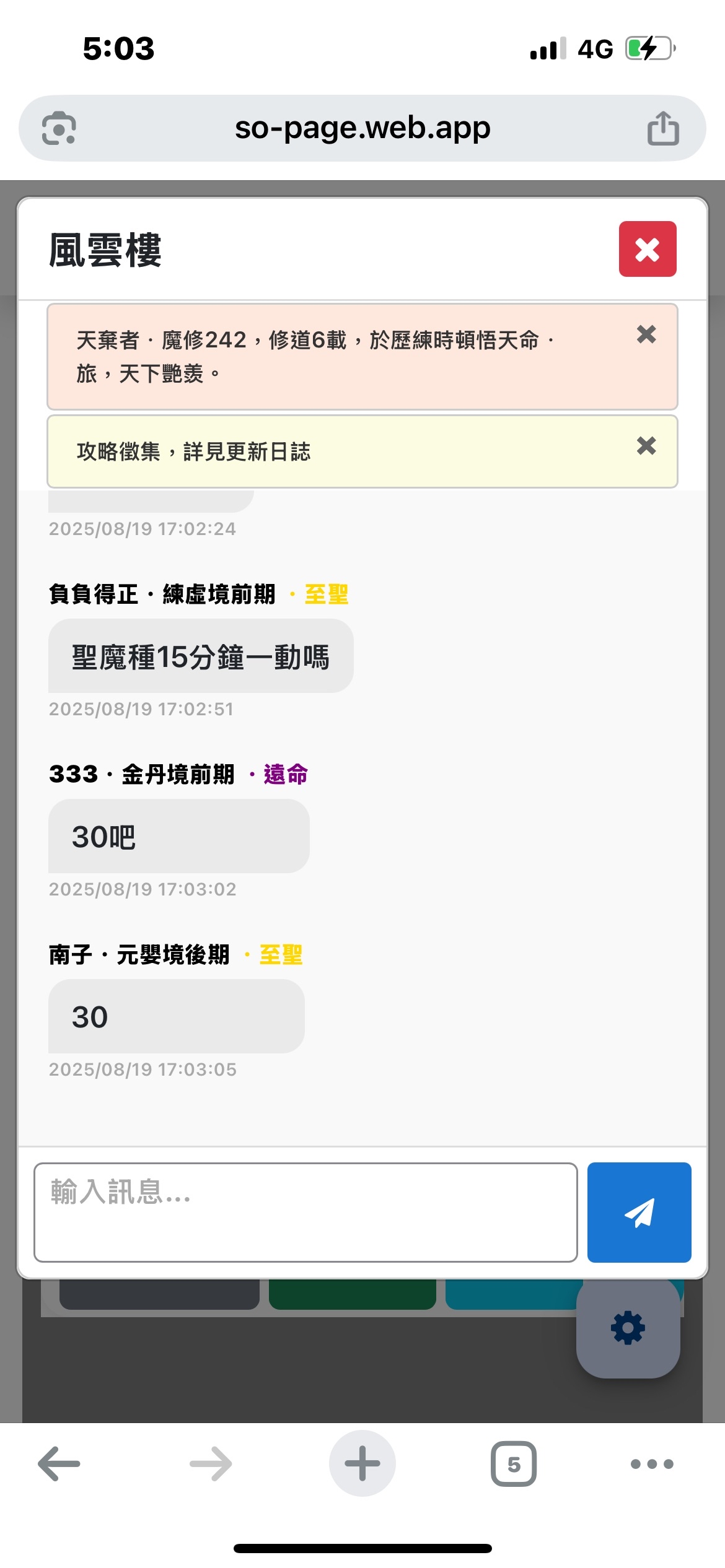The width and height of the screenshot is (725, 1568).
Task: Open a new browser tab
Action: coord(362,1464)
